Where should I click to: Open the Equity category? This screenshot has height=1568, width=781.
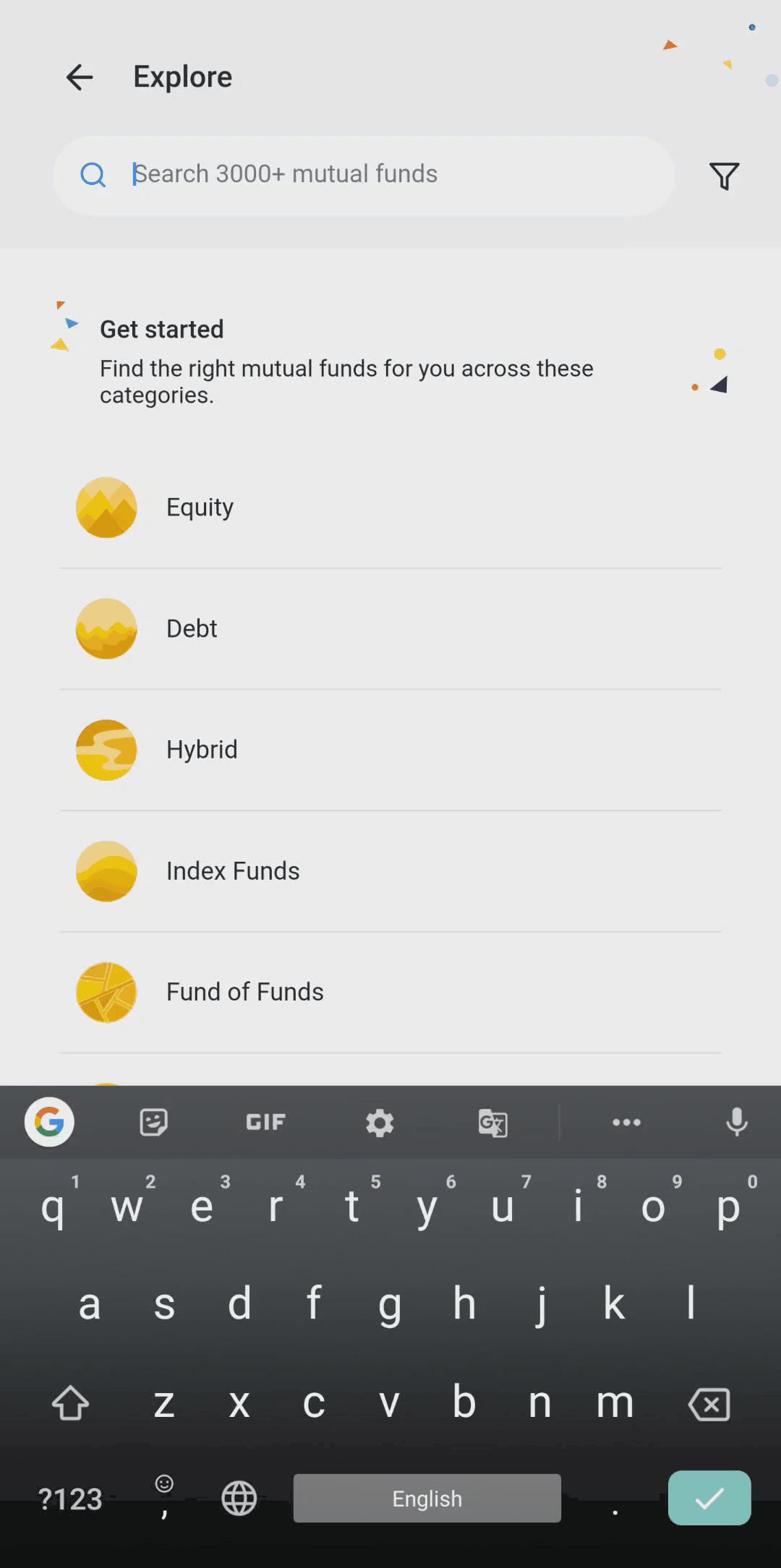[390, 507]
